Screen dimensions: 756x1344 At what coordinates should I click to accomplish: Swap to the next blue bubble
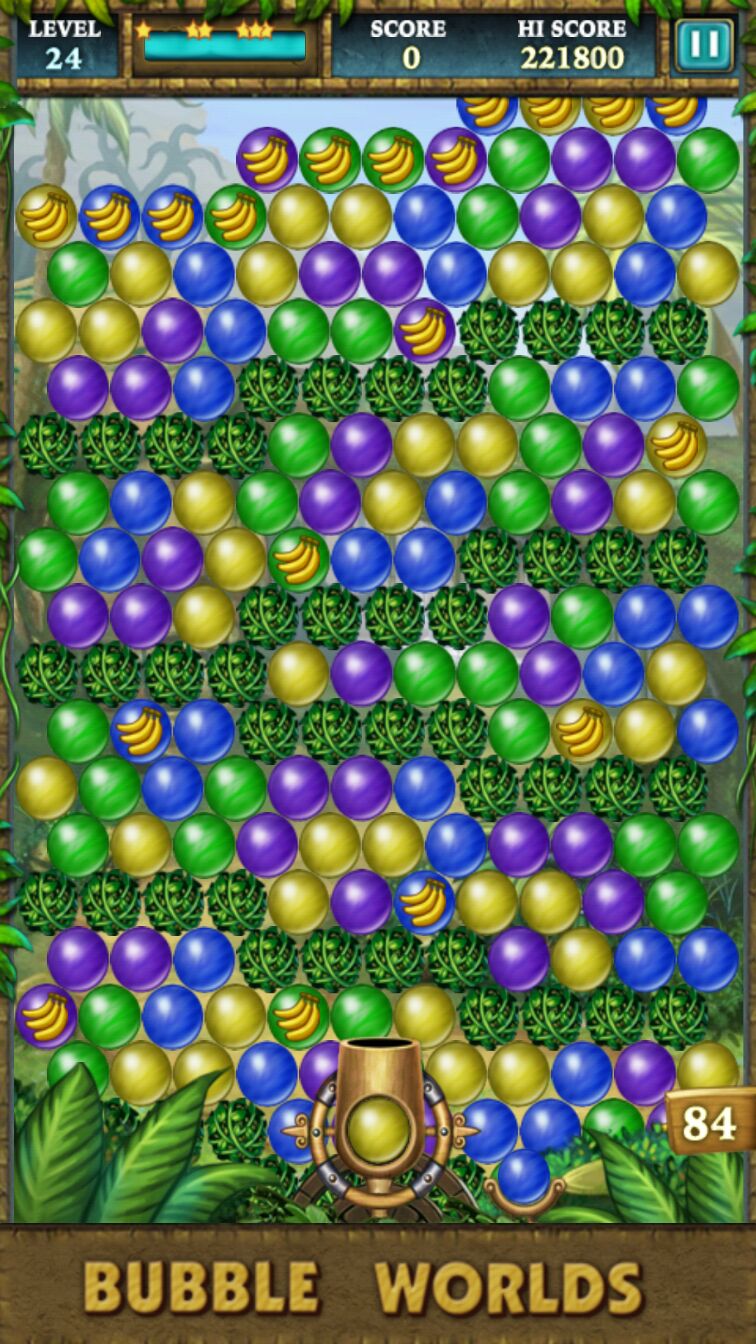click(524, 1177)
